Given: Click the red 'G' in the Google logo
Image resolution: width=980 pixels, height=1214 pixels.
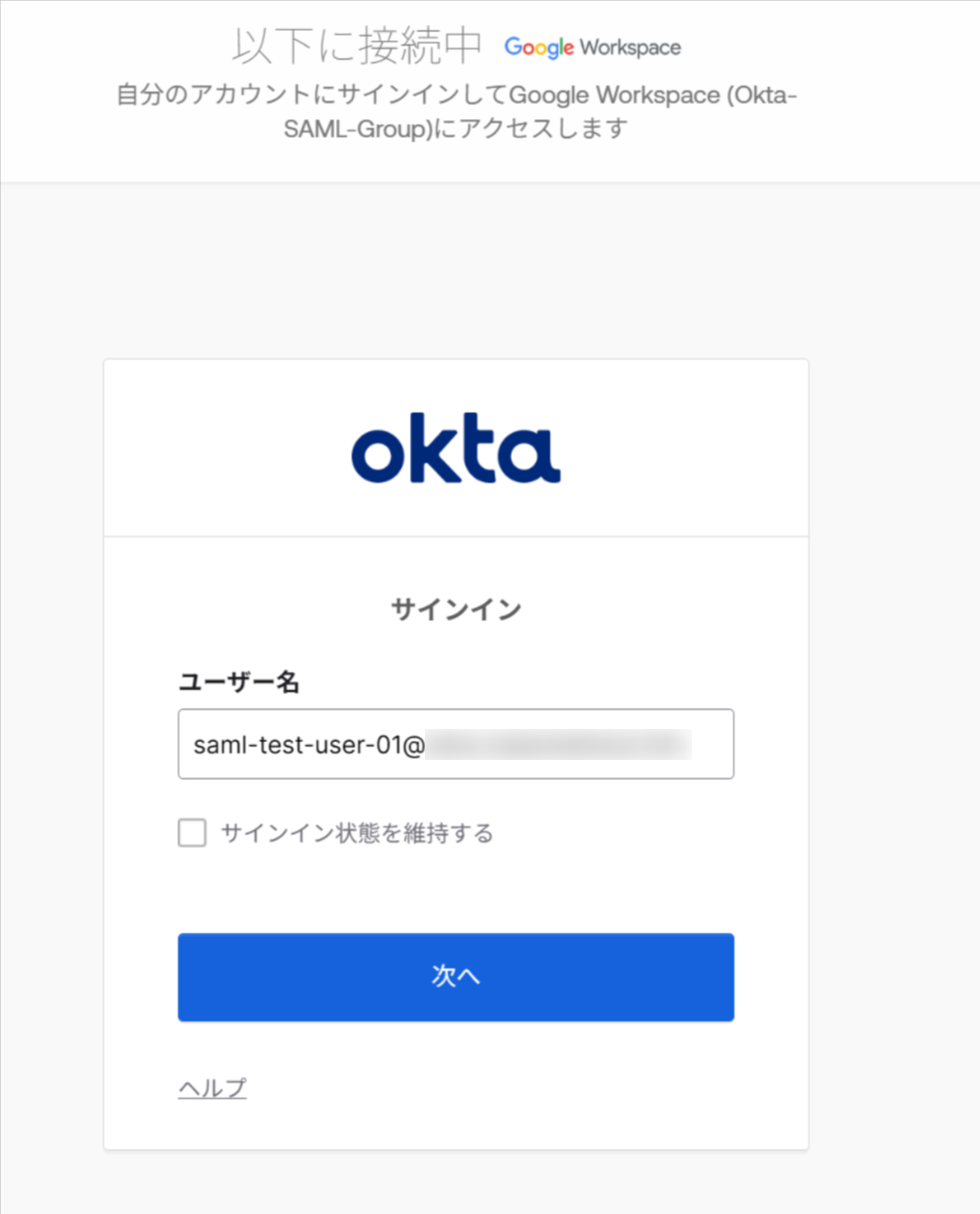Looking at the screenshot, I should [x=514, y=47].
